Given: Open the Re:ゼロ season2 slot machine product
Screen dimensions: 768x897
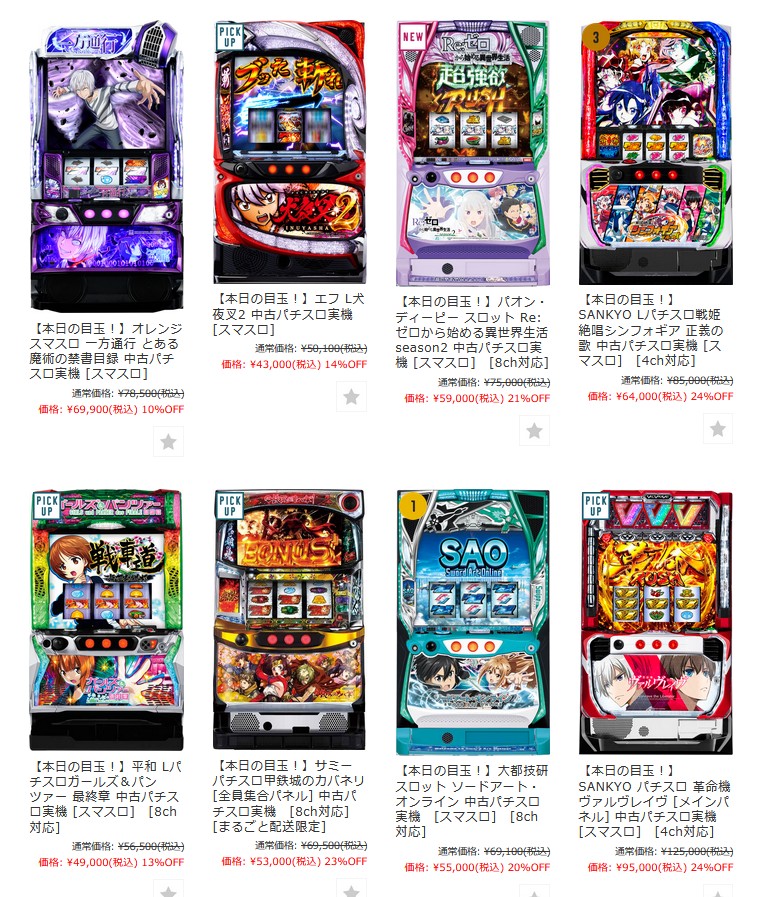Looking at the screenshot, I should point(473,152).
